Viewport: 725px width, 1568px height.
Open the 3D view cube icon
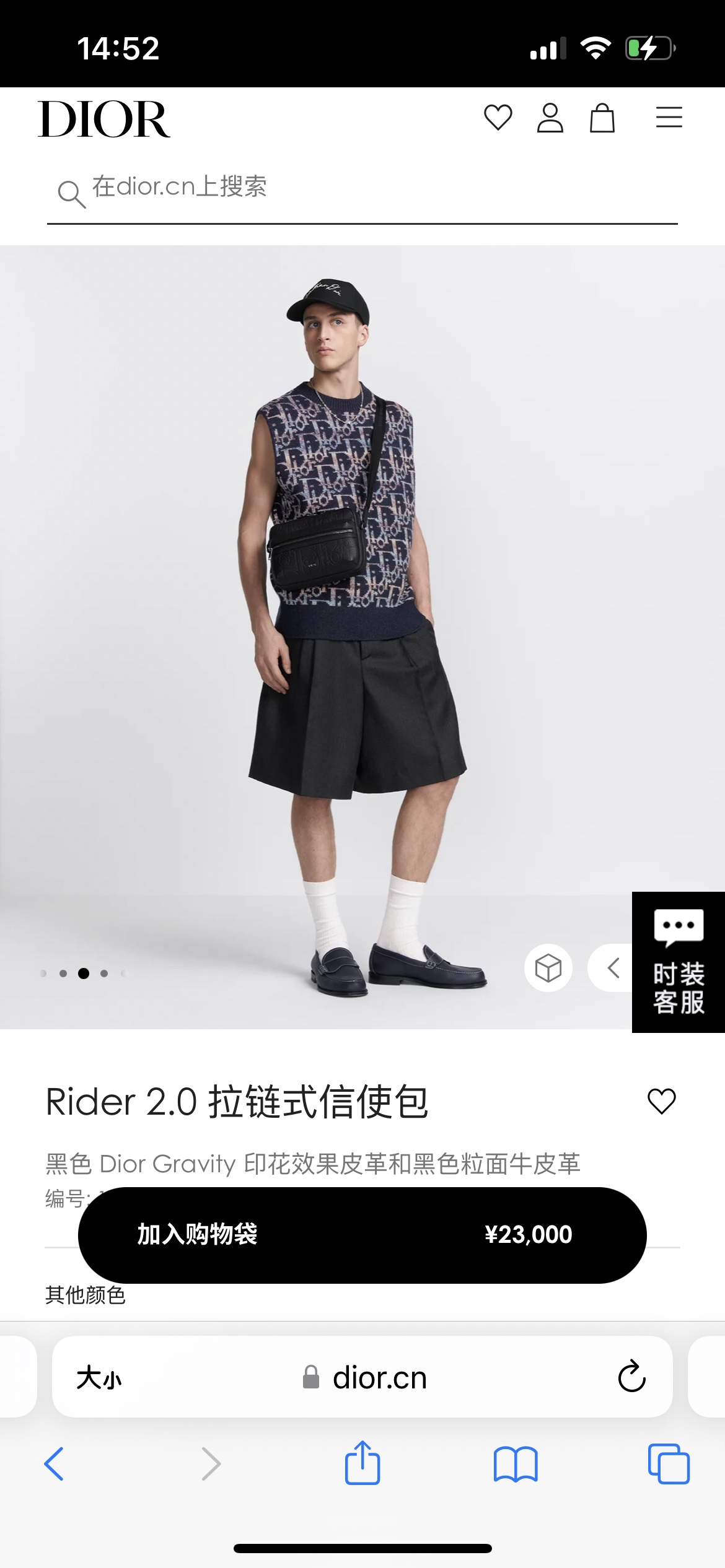pos(548,968)
